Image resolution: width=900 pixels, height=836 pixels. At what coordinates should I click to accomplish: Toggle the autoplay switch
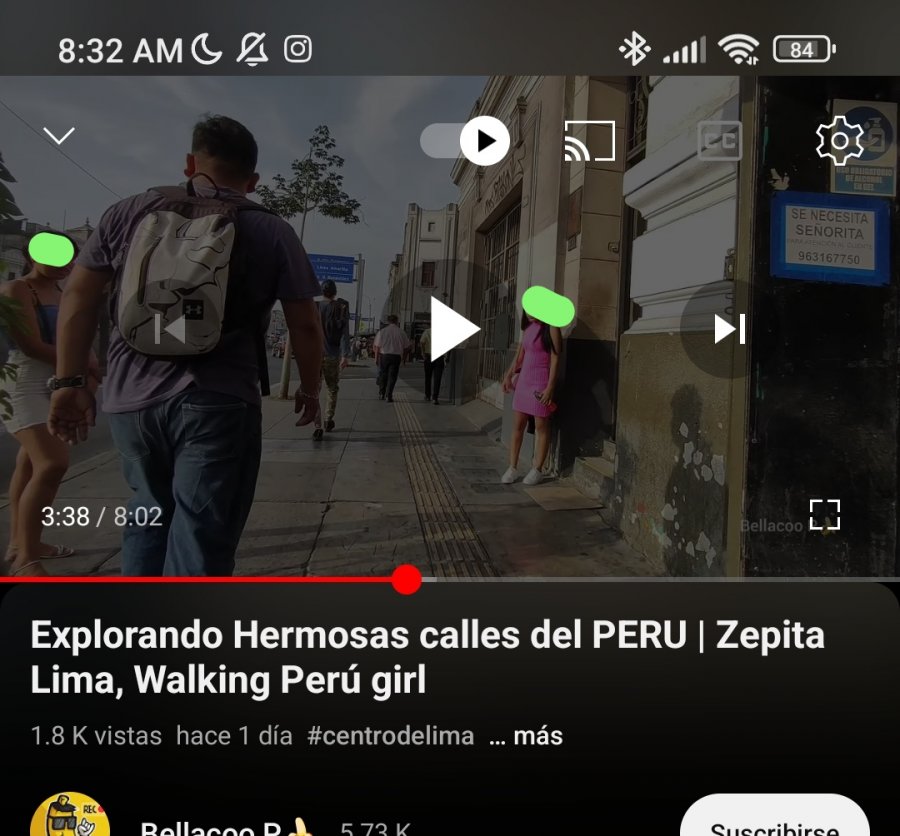(466, 141)
